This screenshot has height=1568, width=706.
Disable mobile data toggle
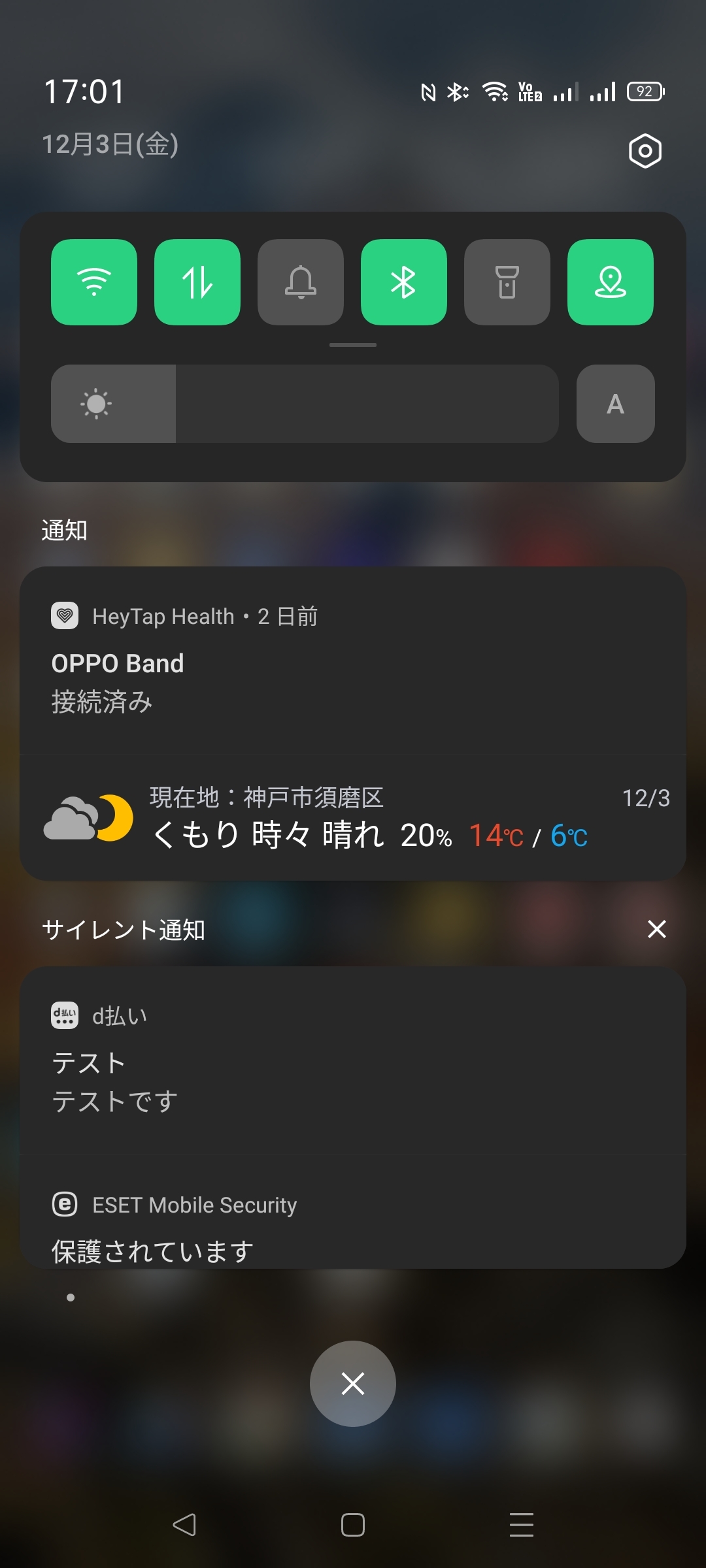(197, 282)
